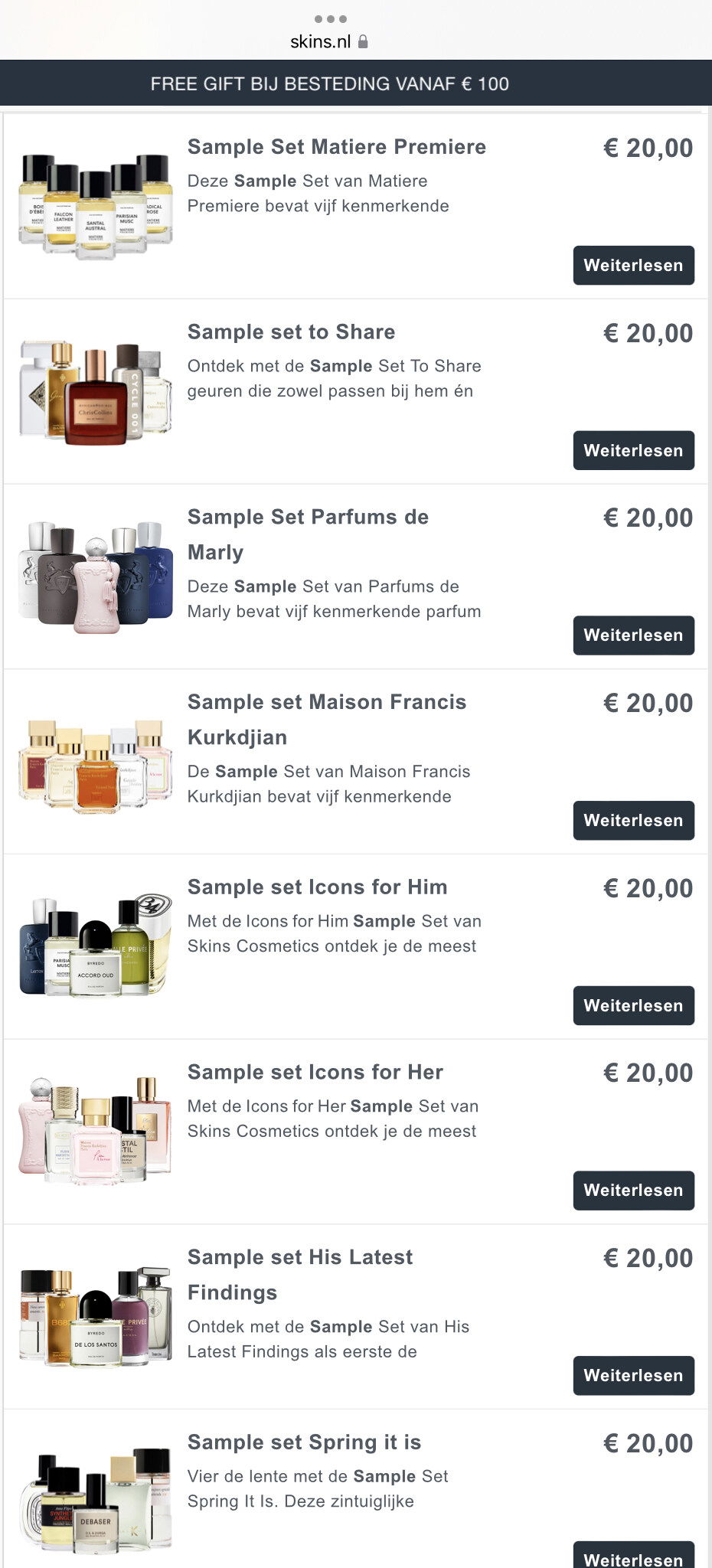
Task: Open the three-dot browser menu
Action: pos(330,18)
